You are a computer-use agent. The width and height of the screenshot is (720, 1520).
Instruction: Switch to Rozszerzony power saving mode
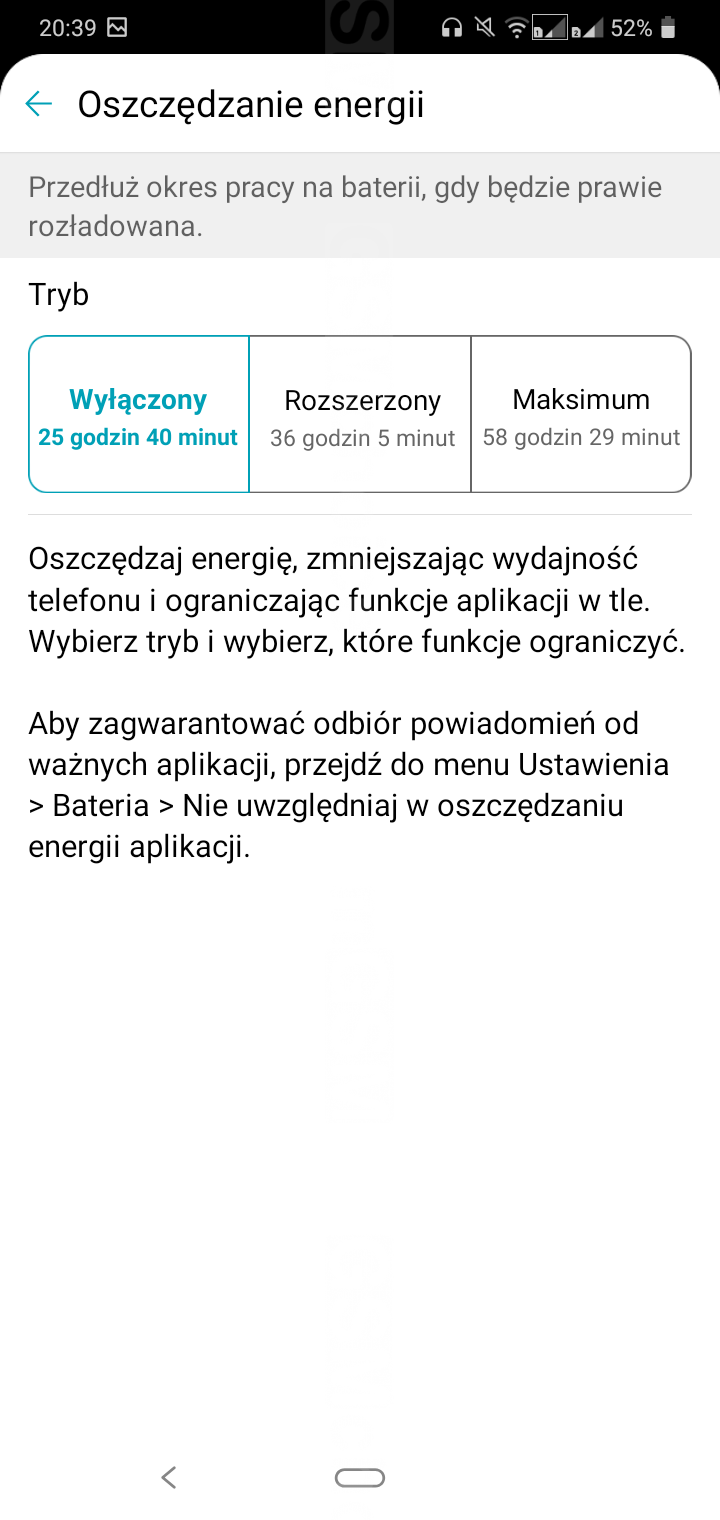click(x=361, y=415)
